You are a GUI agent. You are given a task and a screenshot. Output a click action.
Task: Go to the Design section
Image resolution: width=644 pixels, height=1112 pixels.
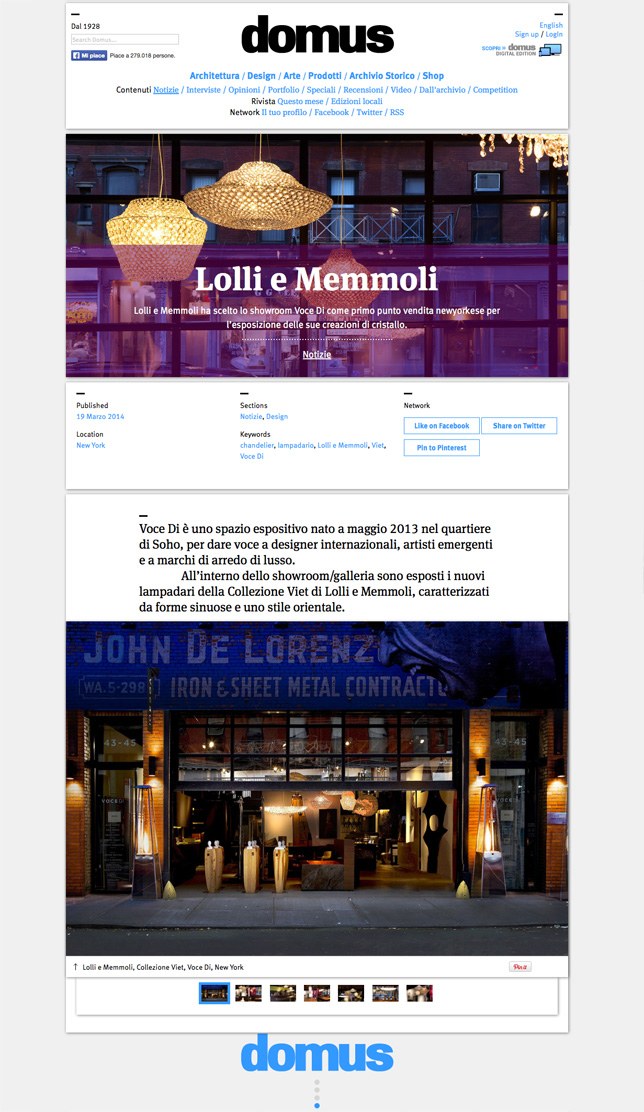pyautogui.click(x=261, y=76)
